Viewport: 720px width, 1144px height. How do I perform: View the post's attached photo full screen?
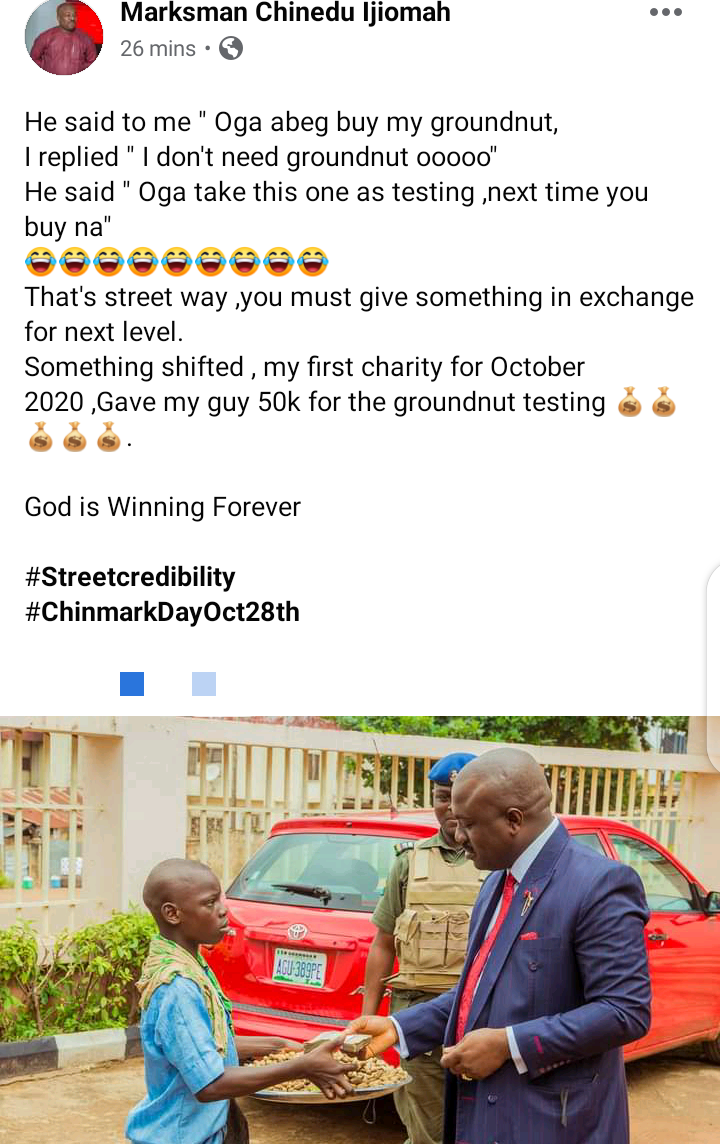(360, 930)
